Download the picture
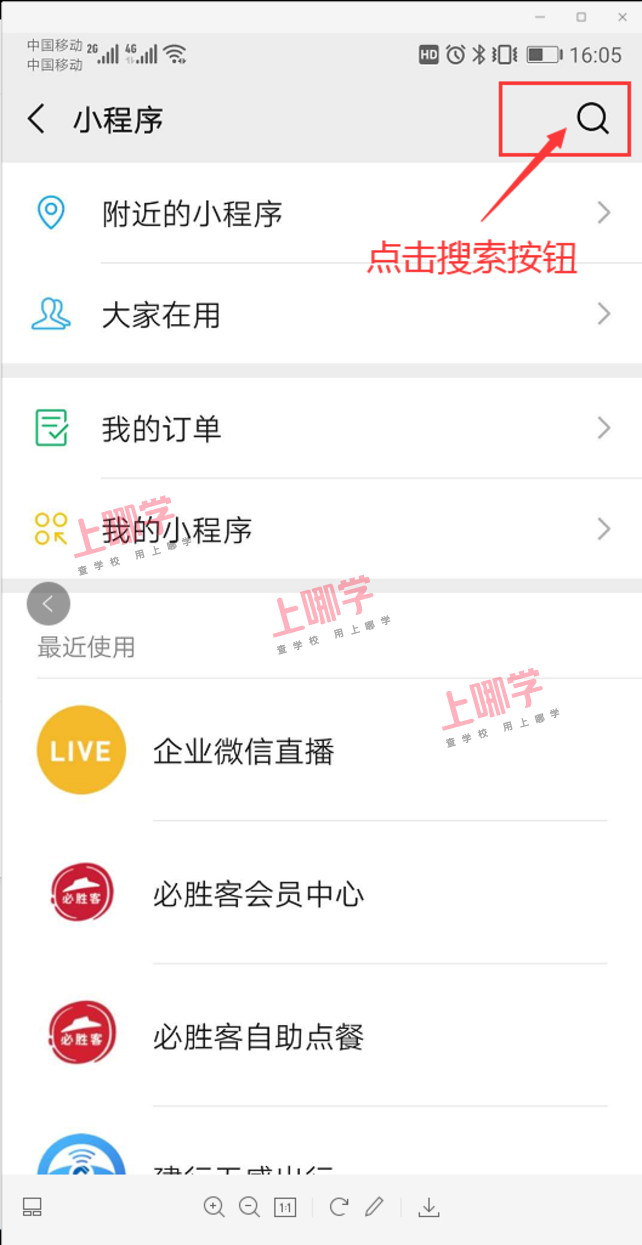 pos(429,1207)
